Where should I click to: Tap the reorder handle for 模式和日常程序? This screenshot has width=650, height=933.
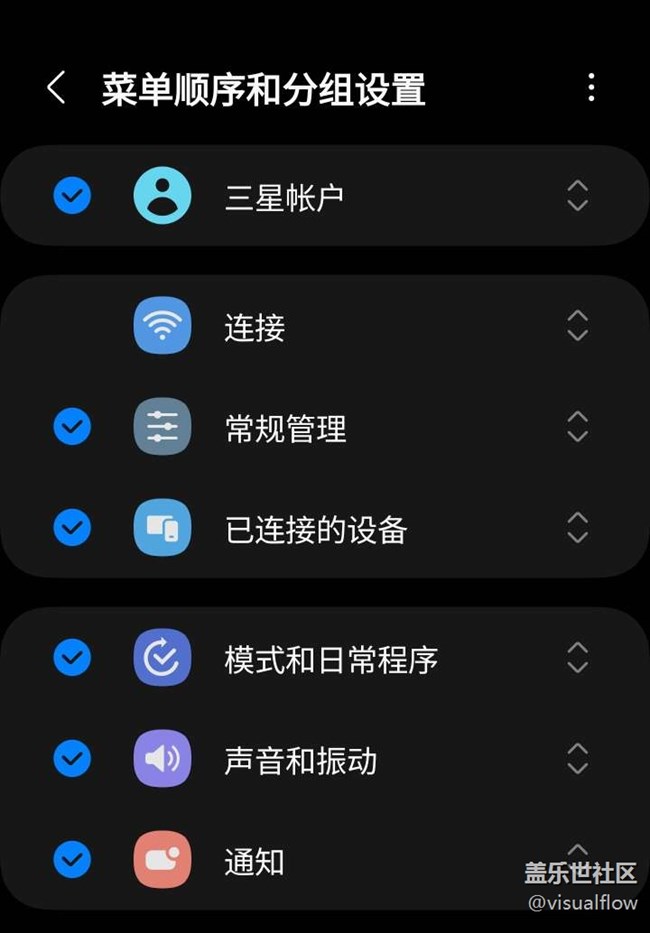point(577,658)
